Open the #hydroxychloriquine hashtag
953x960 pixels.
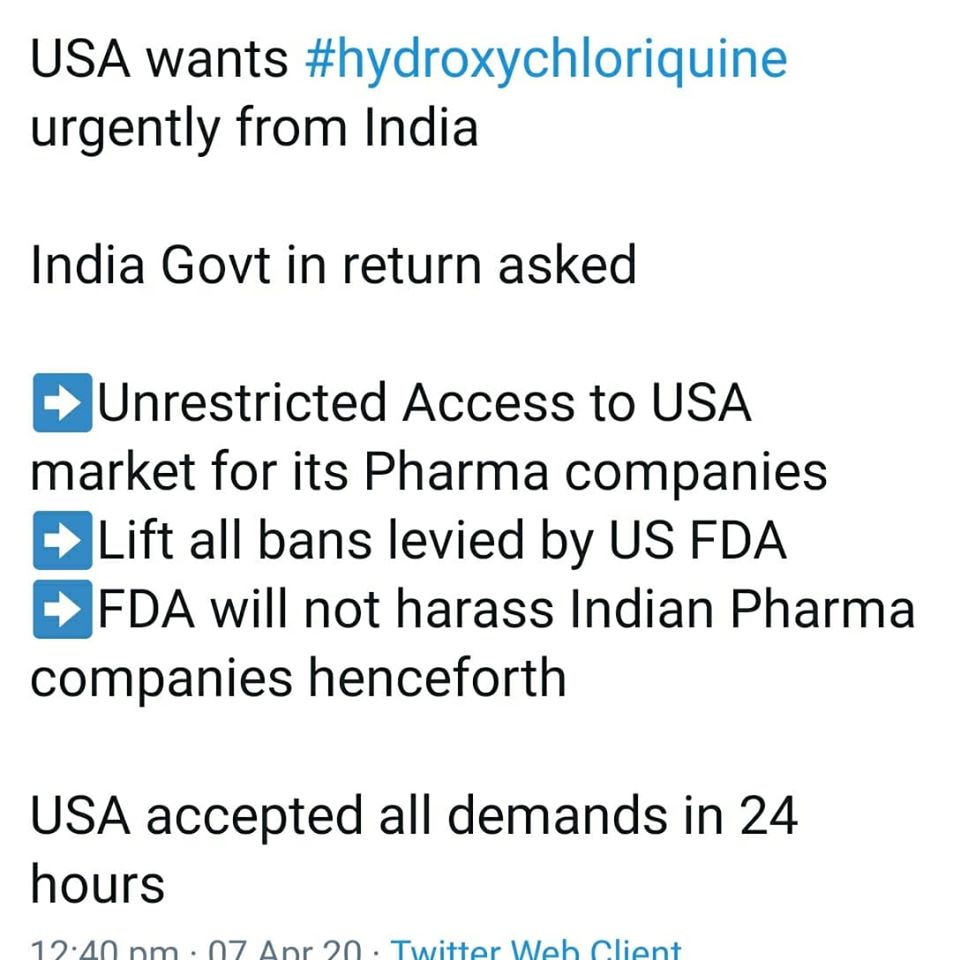tap(546, 60)
